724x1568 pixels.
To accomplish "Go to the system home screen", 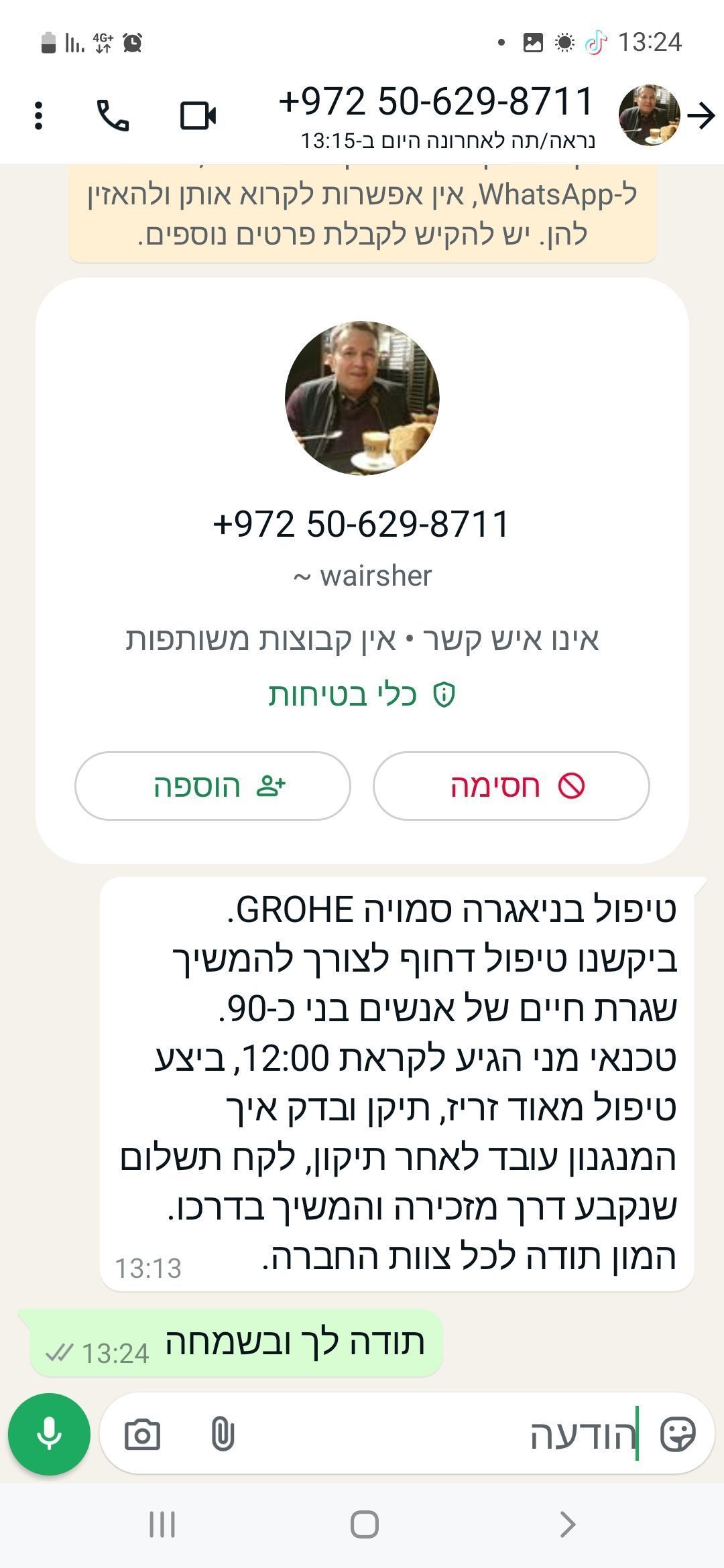I will 364,1524.
